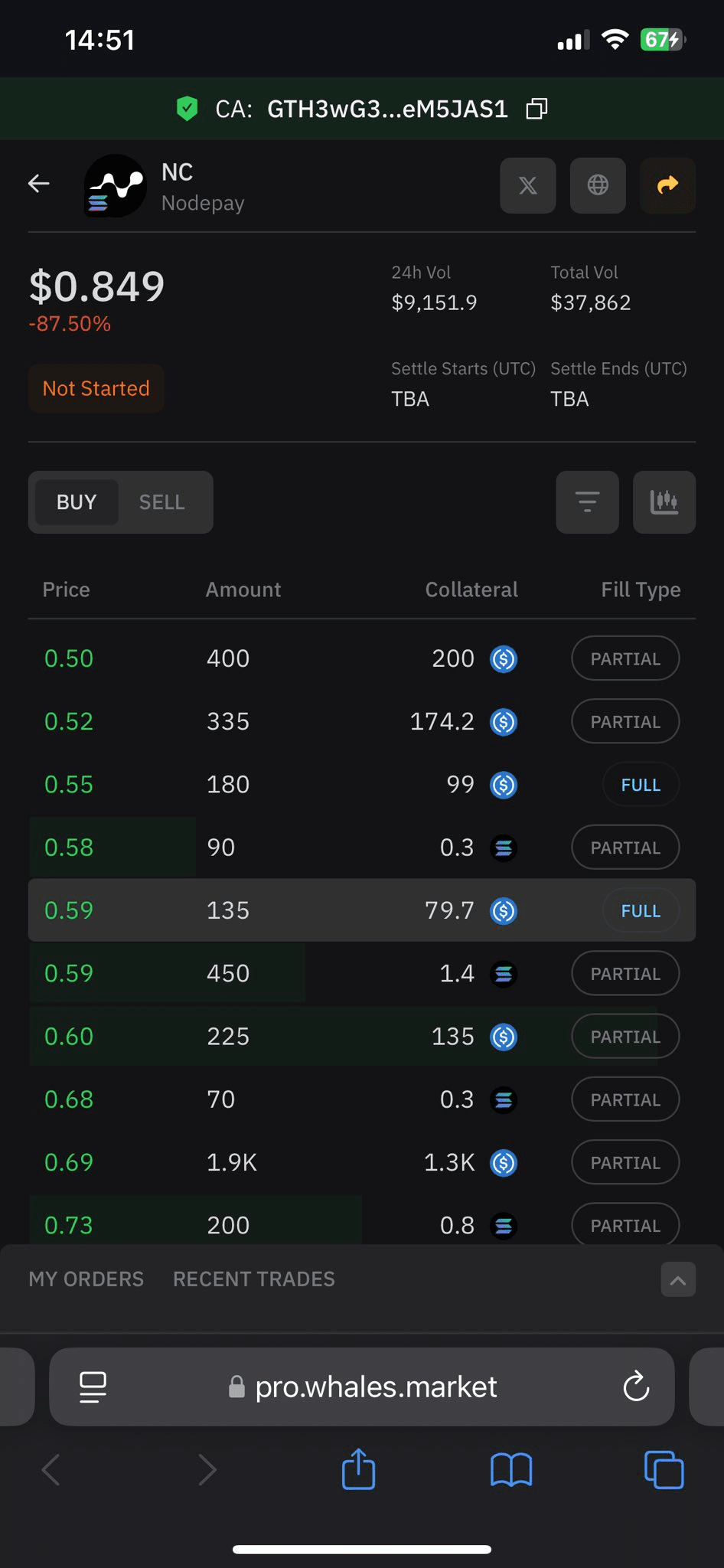Click the Solana icon on the 0.58 order

click(x=503, y=848)
